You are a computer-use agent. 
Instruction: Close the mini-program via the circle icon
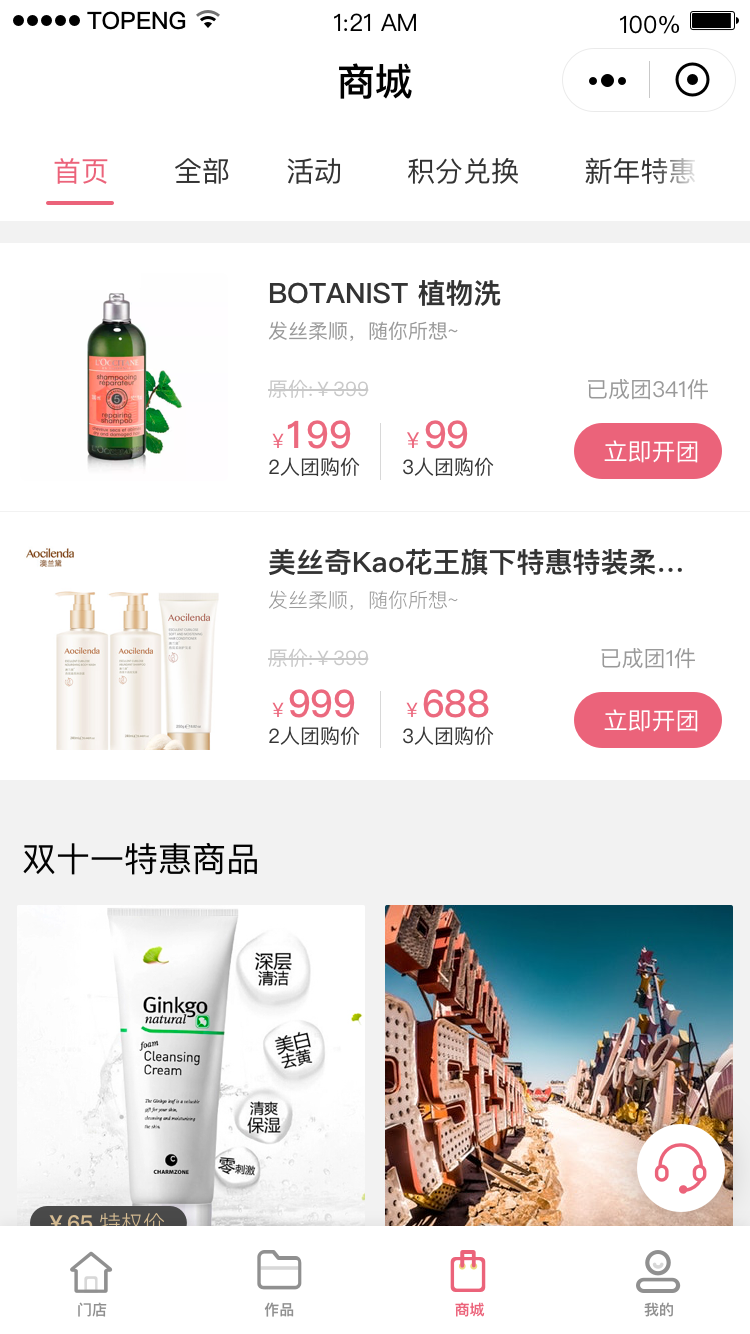(x=692, y=80)
